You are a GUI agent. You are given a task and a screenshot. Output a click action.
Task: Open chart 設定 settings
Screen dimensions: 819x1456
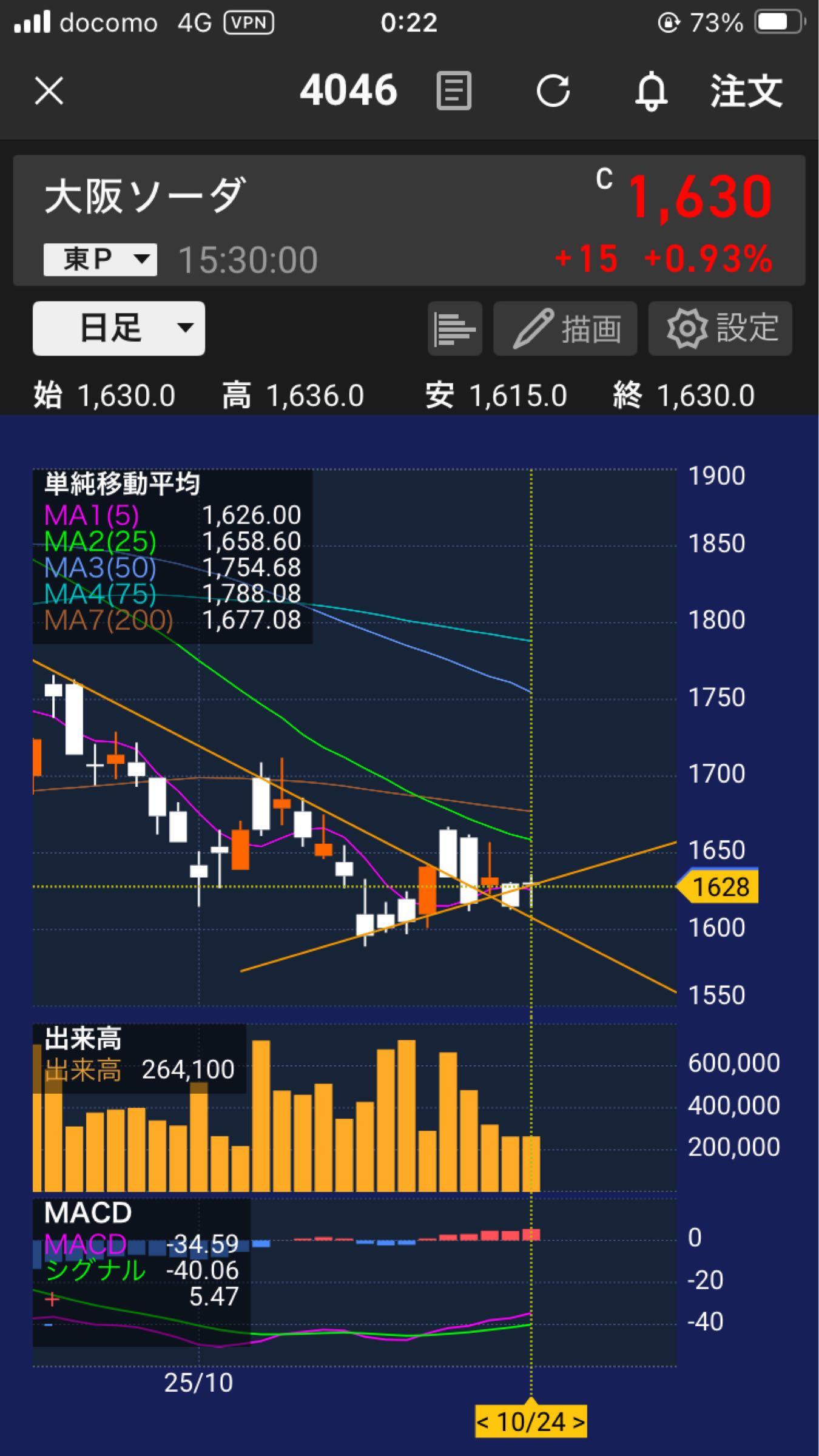click(720, 328)
